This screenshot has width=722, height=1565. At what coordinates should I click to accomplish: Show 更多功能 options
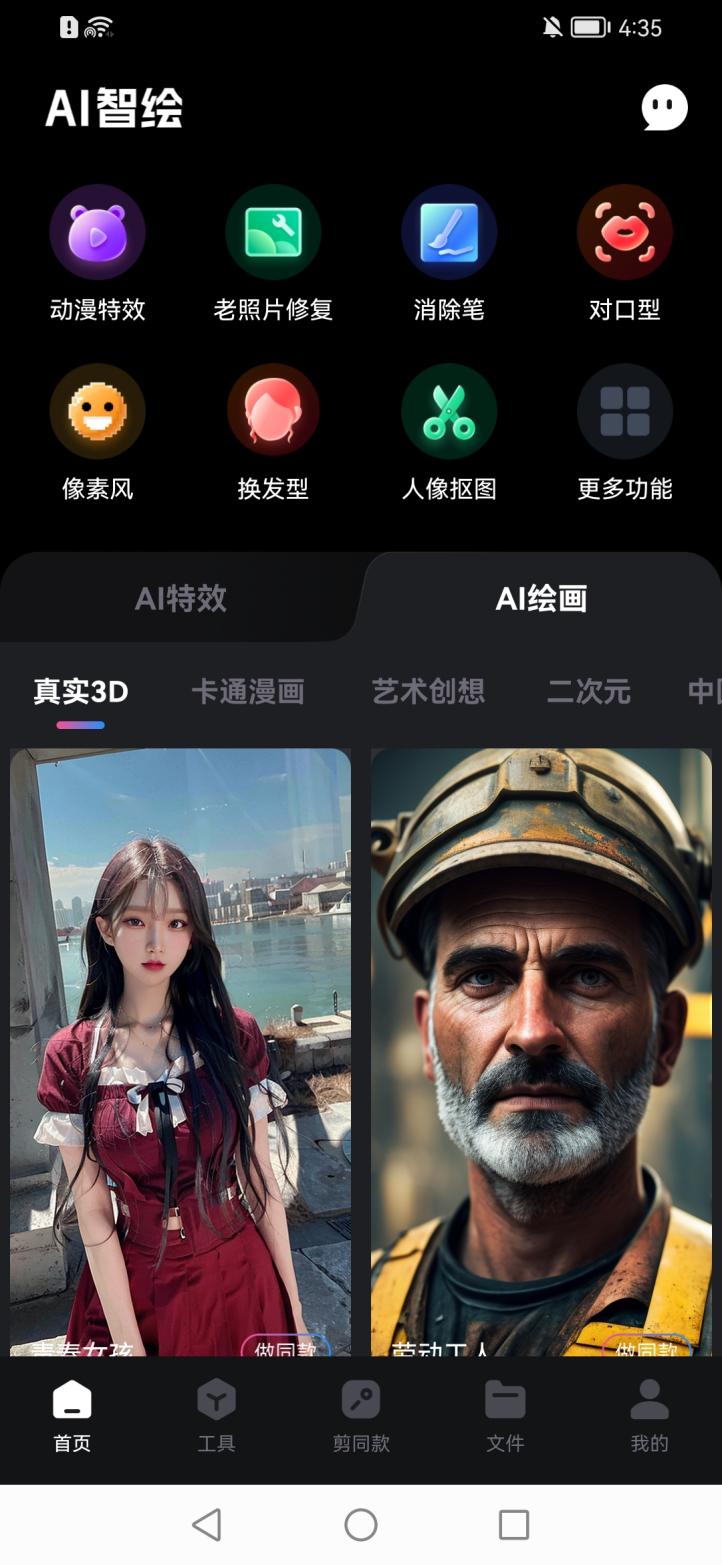(624, 412)
